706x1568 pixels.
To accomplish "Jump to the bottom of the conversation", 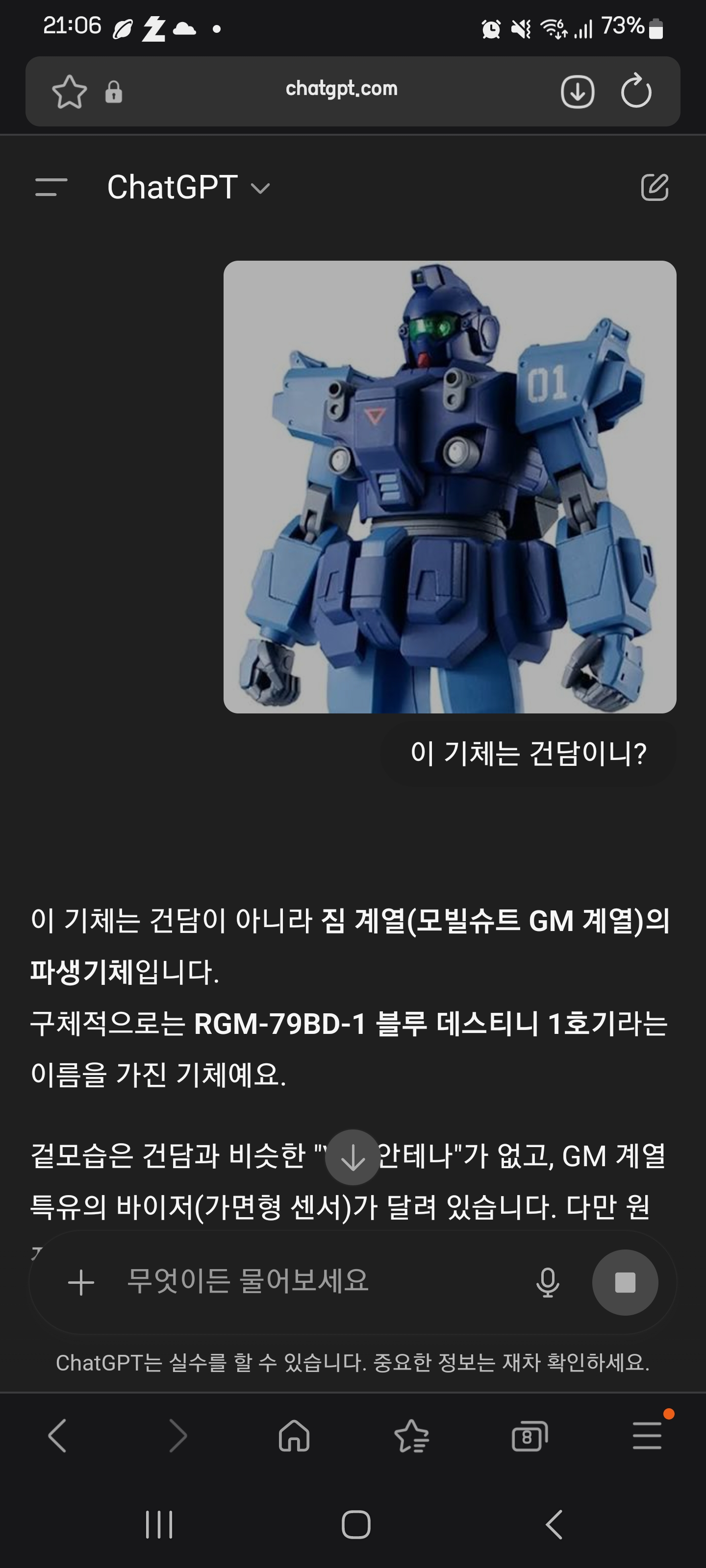I will 353,1157.
